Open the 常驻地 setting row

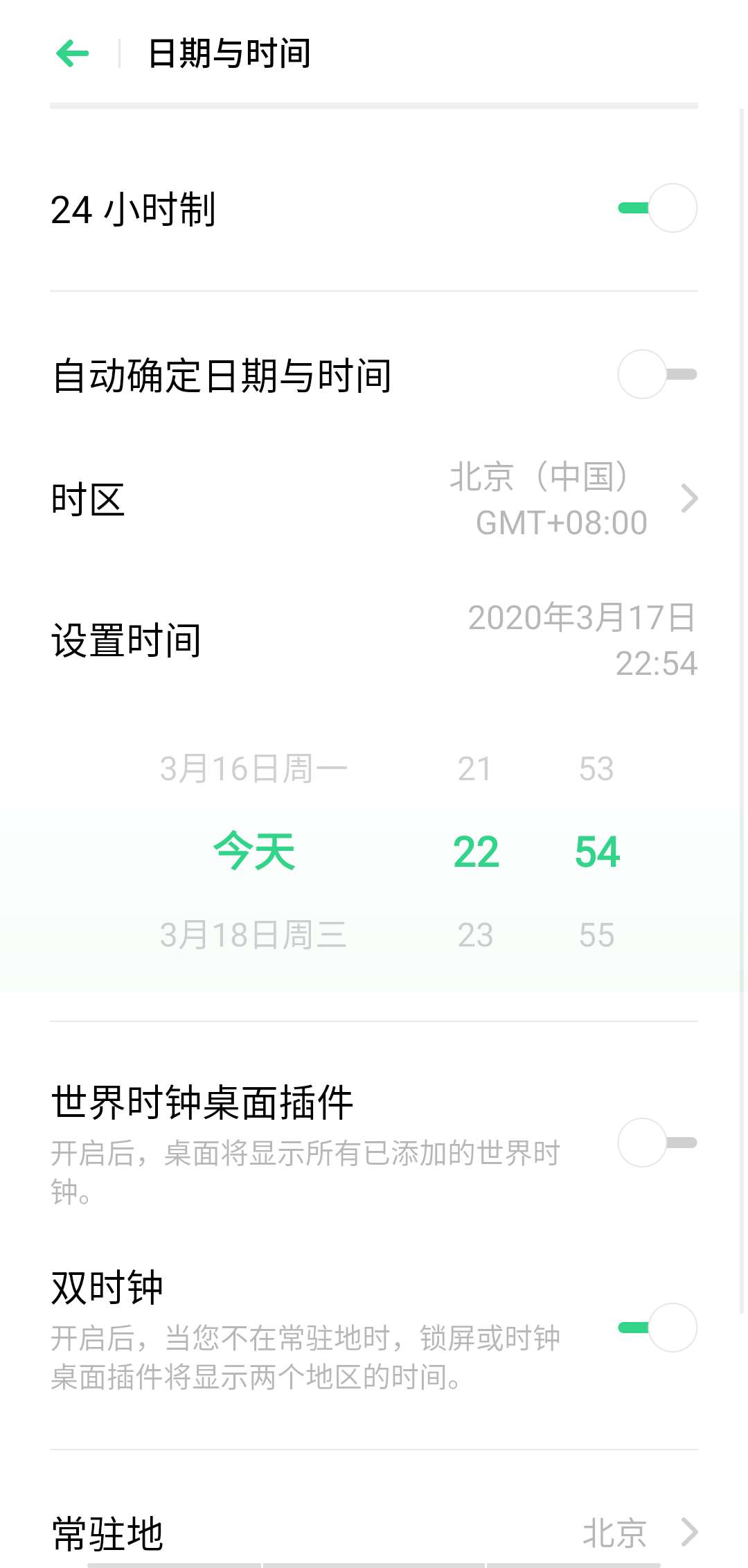coord(374,1532)
